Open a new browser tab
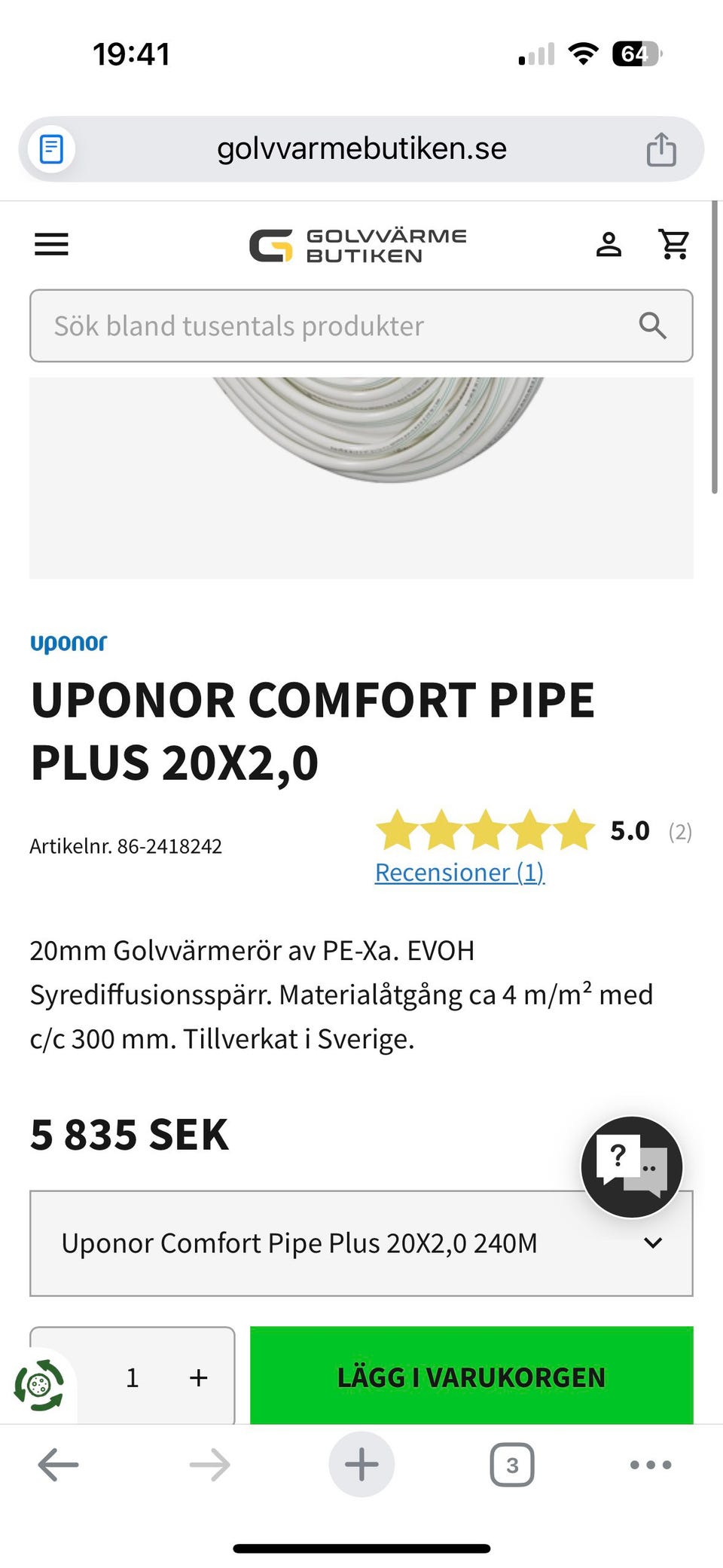 point(361,1465)
